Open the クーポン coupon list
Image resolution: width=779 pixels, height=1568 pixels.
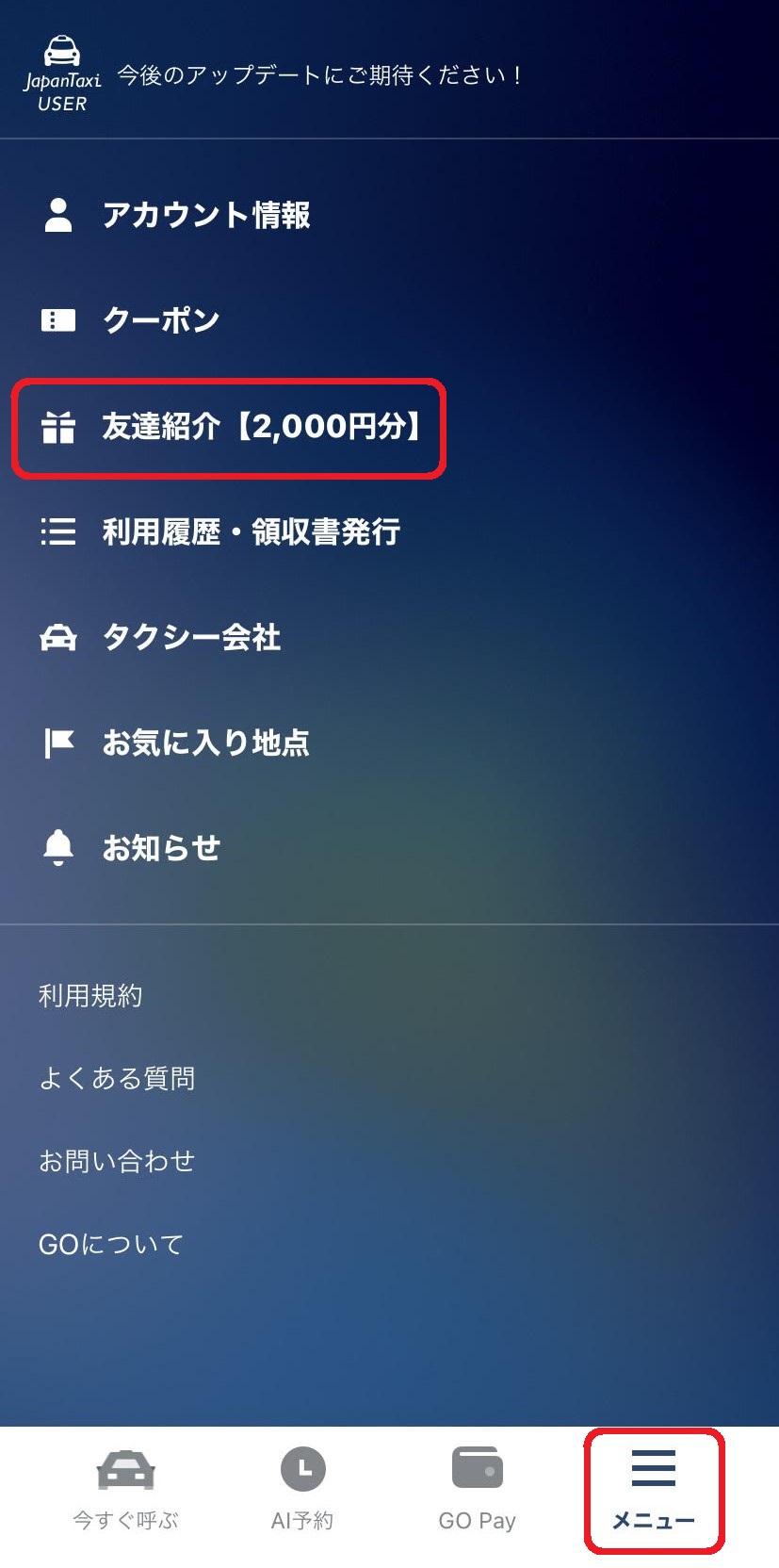pyautogui.click(x=160, y=320)
